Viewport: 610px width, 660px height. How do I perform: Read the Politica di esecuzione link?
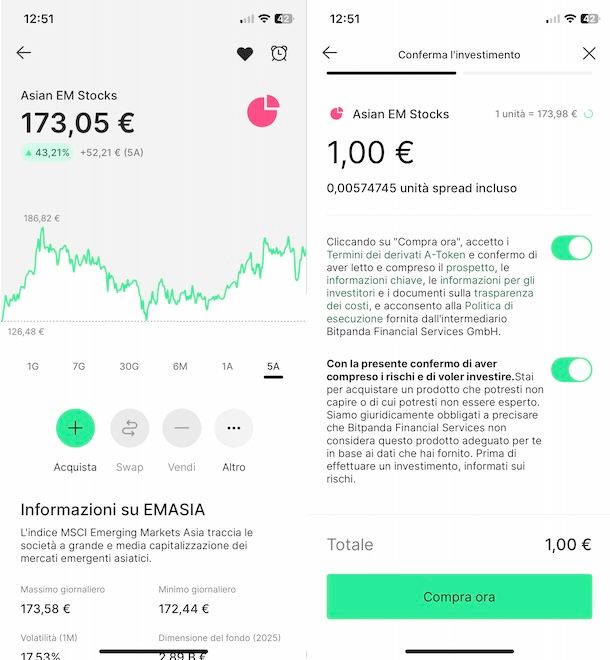(472, 306)
